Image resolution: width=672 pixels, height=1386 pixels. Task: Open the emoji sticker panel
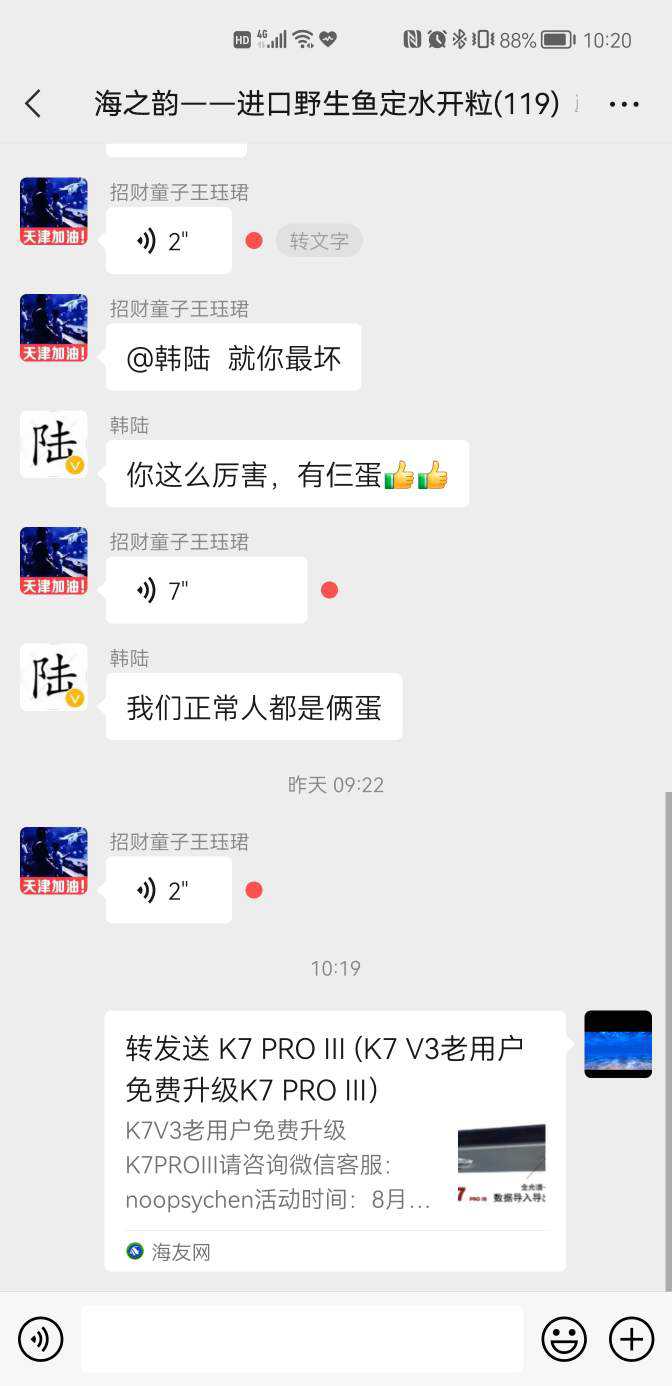point(564,1339)
